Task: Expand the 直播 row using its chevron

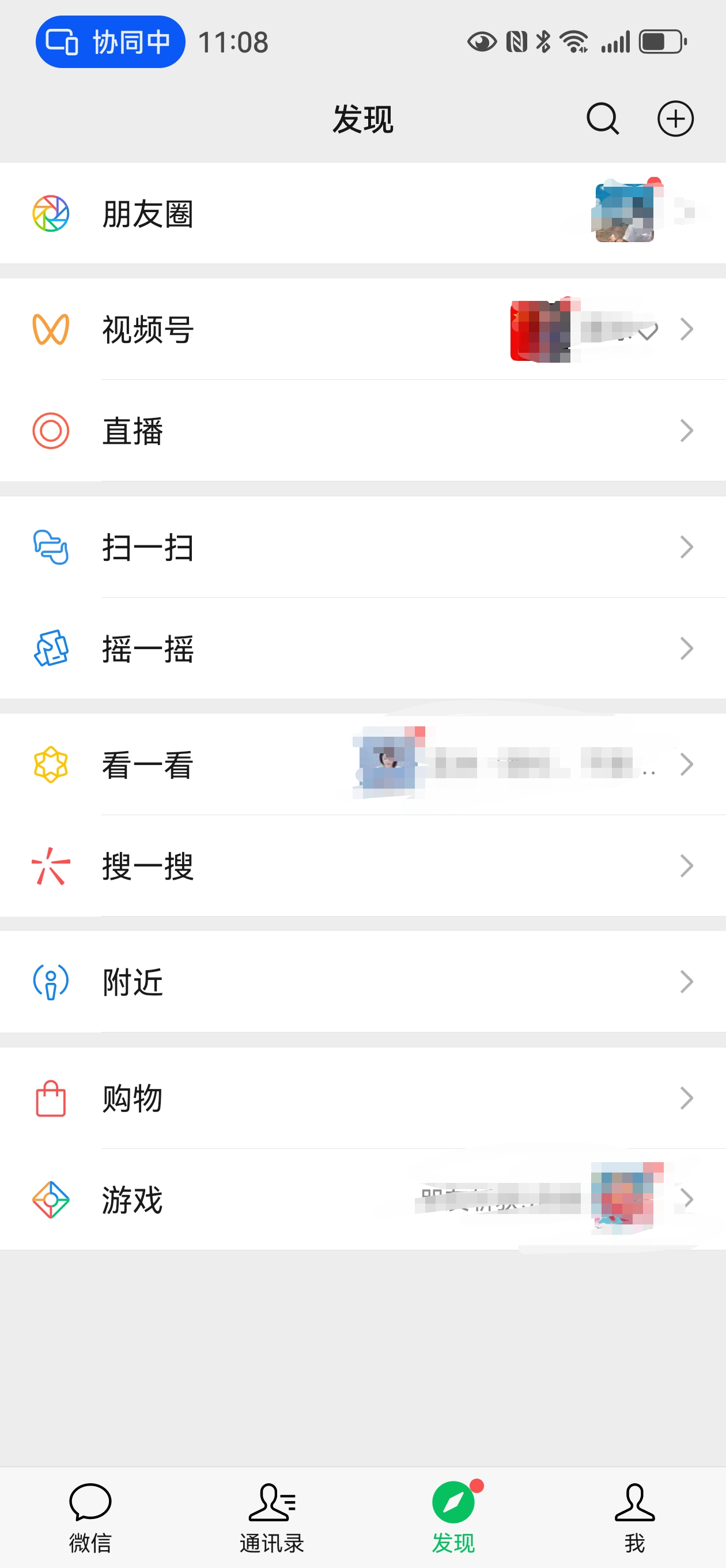Action: 687,431
